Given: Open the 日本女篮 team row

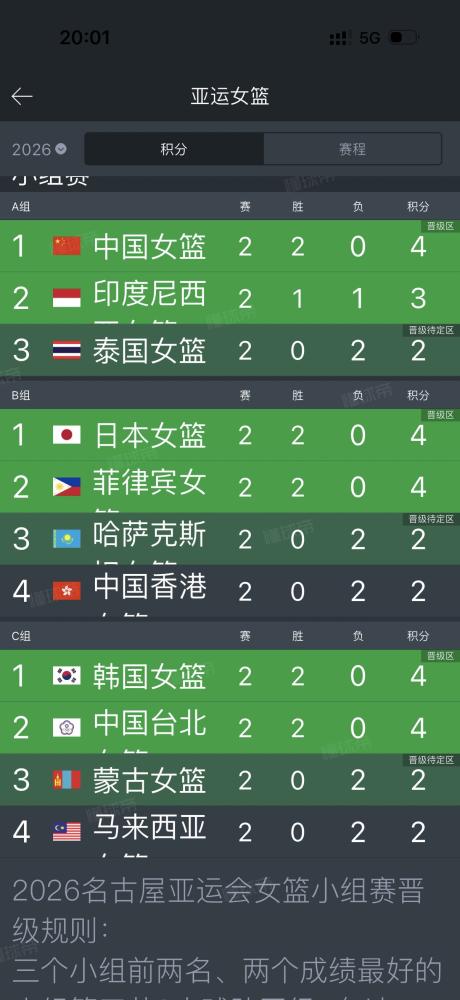Looking at the screenshot, I should pyautogui.click(x=230, y=435).
